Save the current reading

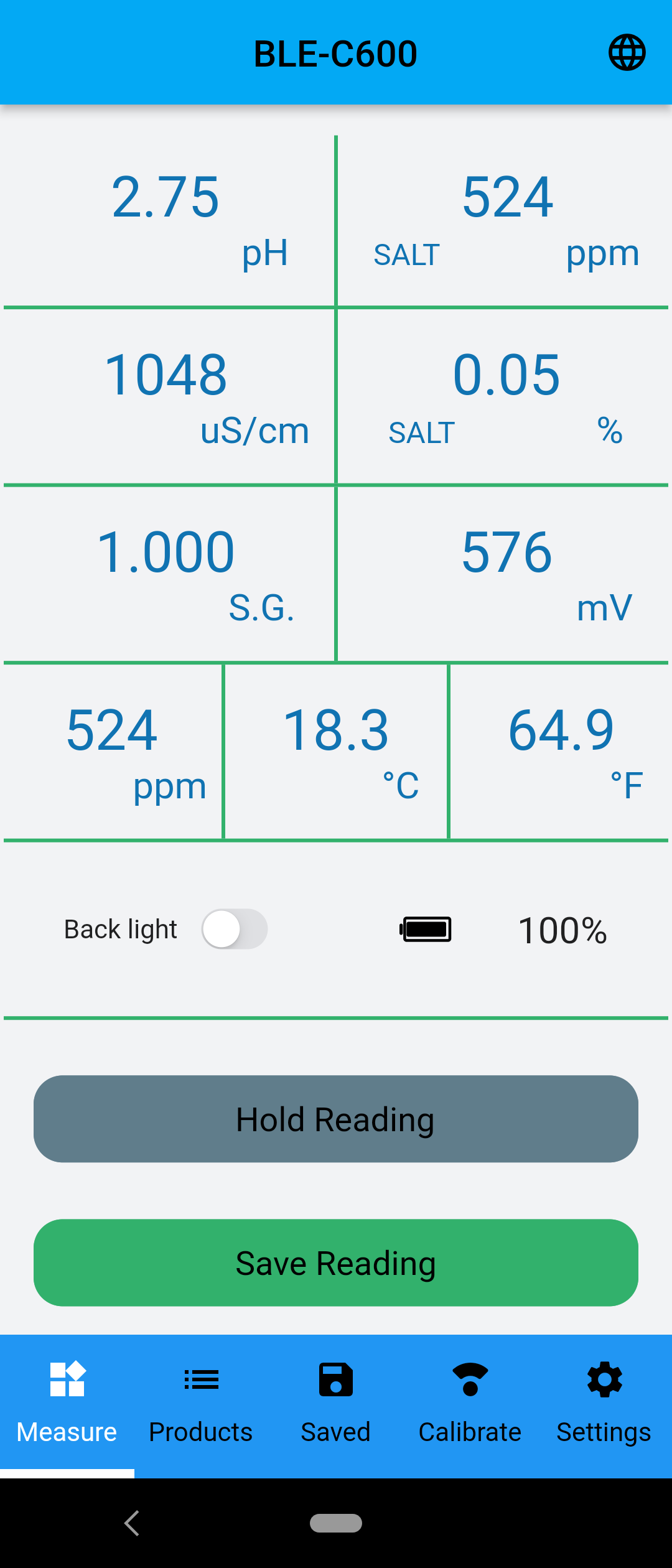pos(336,1262)
